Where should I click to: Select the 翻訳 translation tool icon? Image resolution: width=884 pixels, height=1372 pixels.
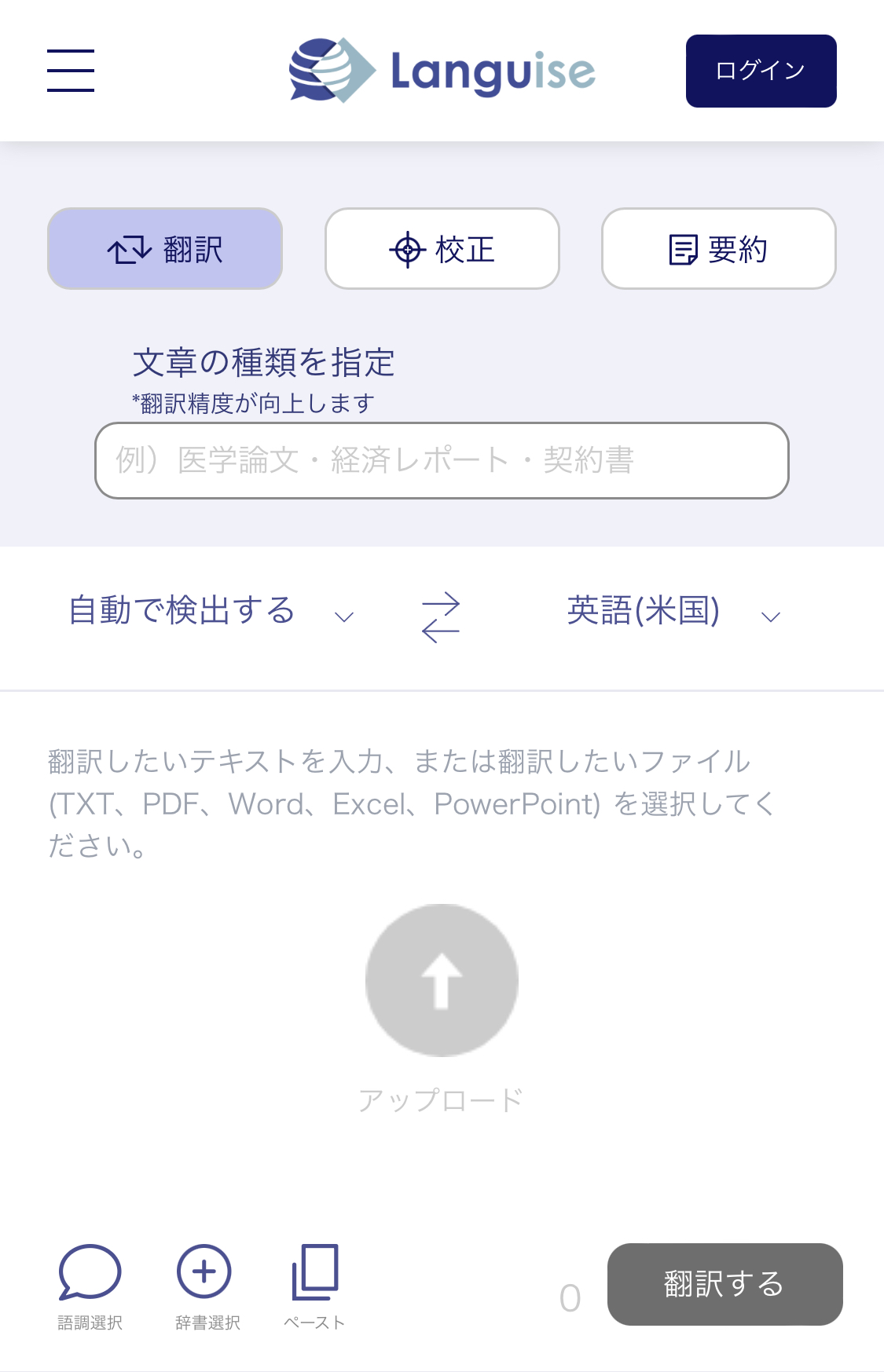point(128,248)
